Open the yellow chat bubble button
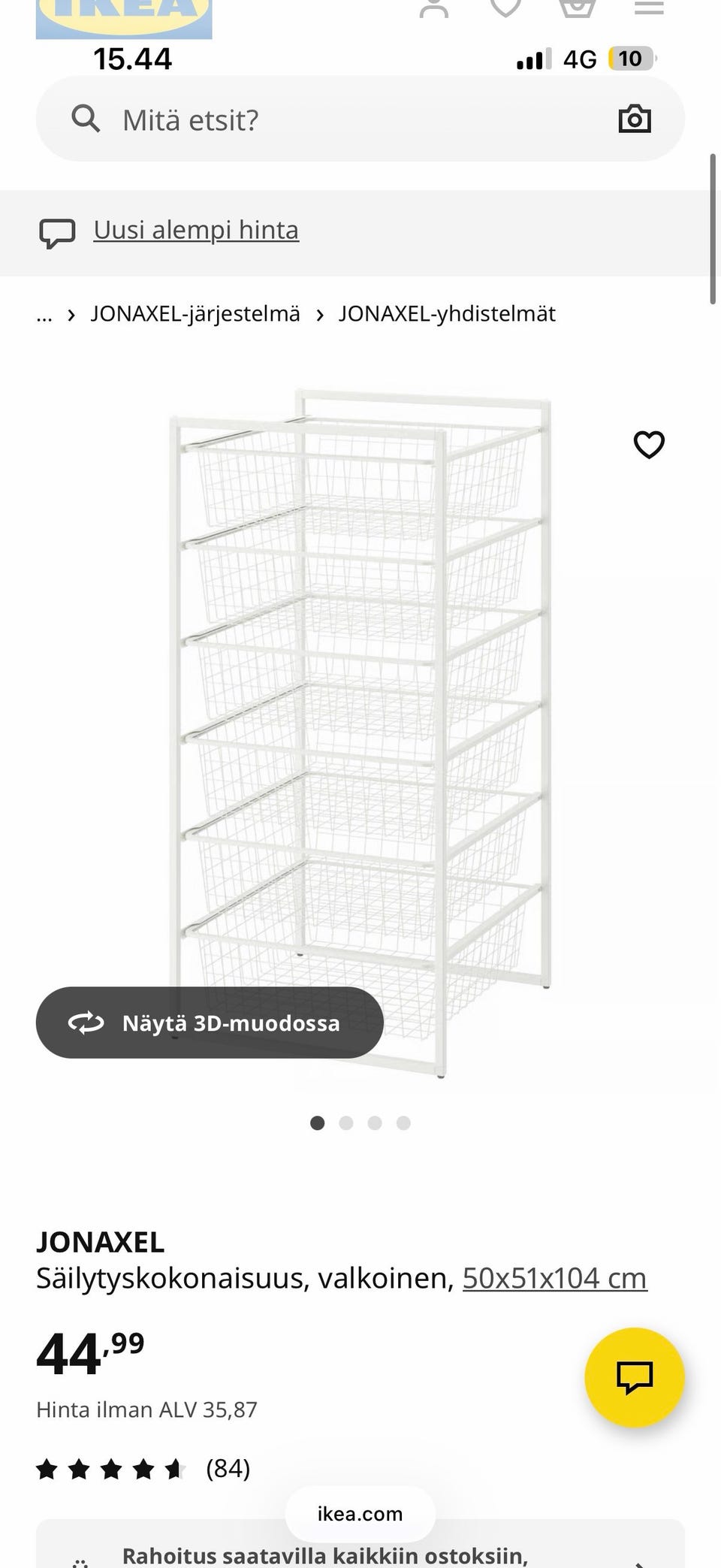This screenshot has height=1568, width=721. click(634, 1377)
